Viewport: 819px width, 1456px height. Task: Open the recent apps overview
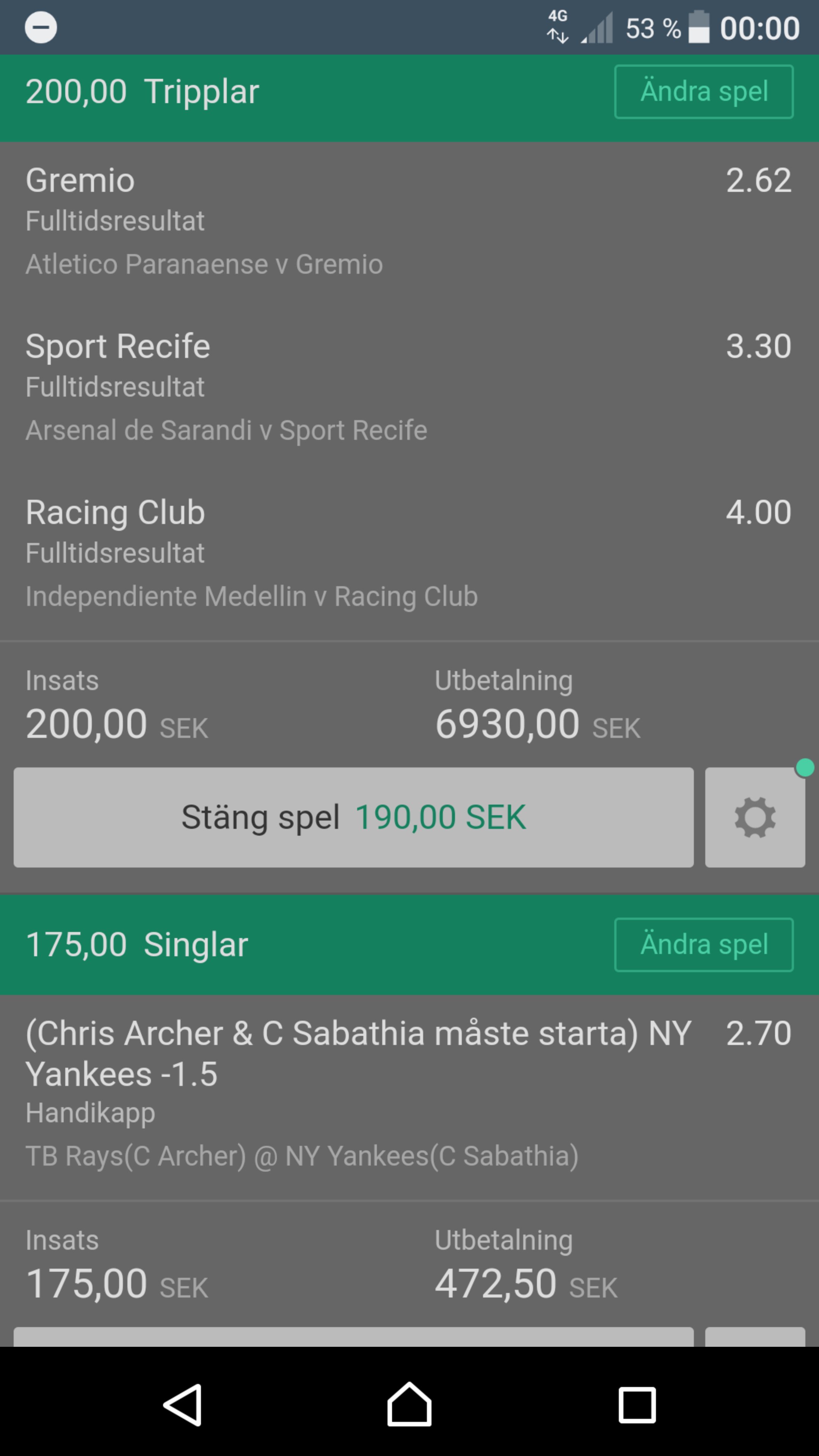[637, 1404]
